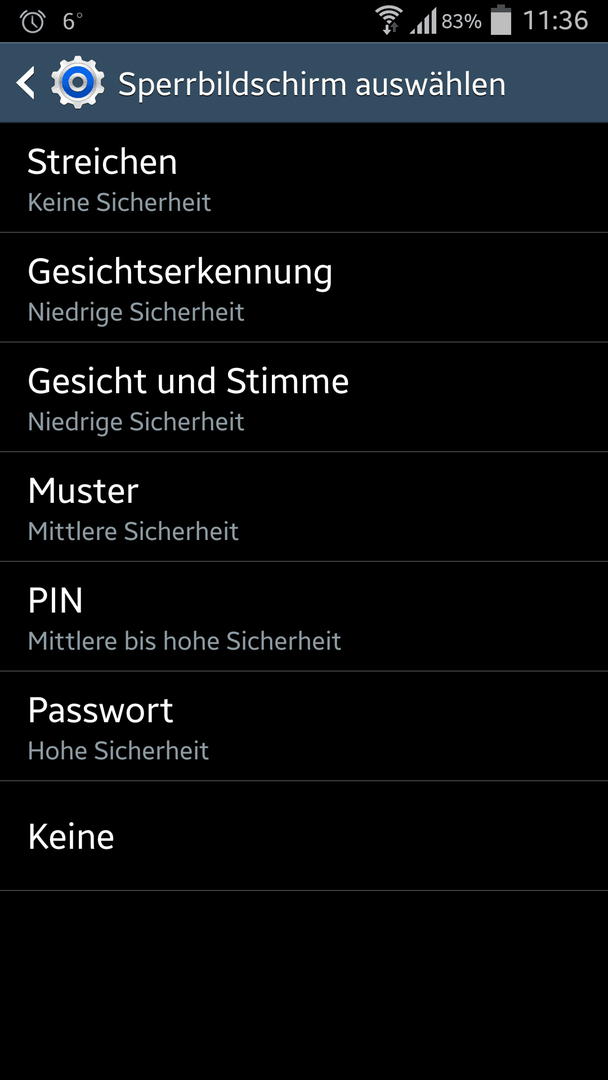608x1080 pixels.
Task: Select the Streichen lock screen option
Action: [304, 178]
